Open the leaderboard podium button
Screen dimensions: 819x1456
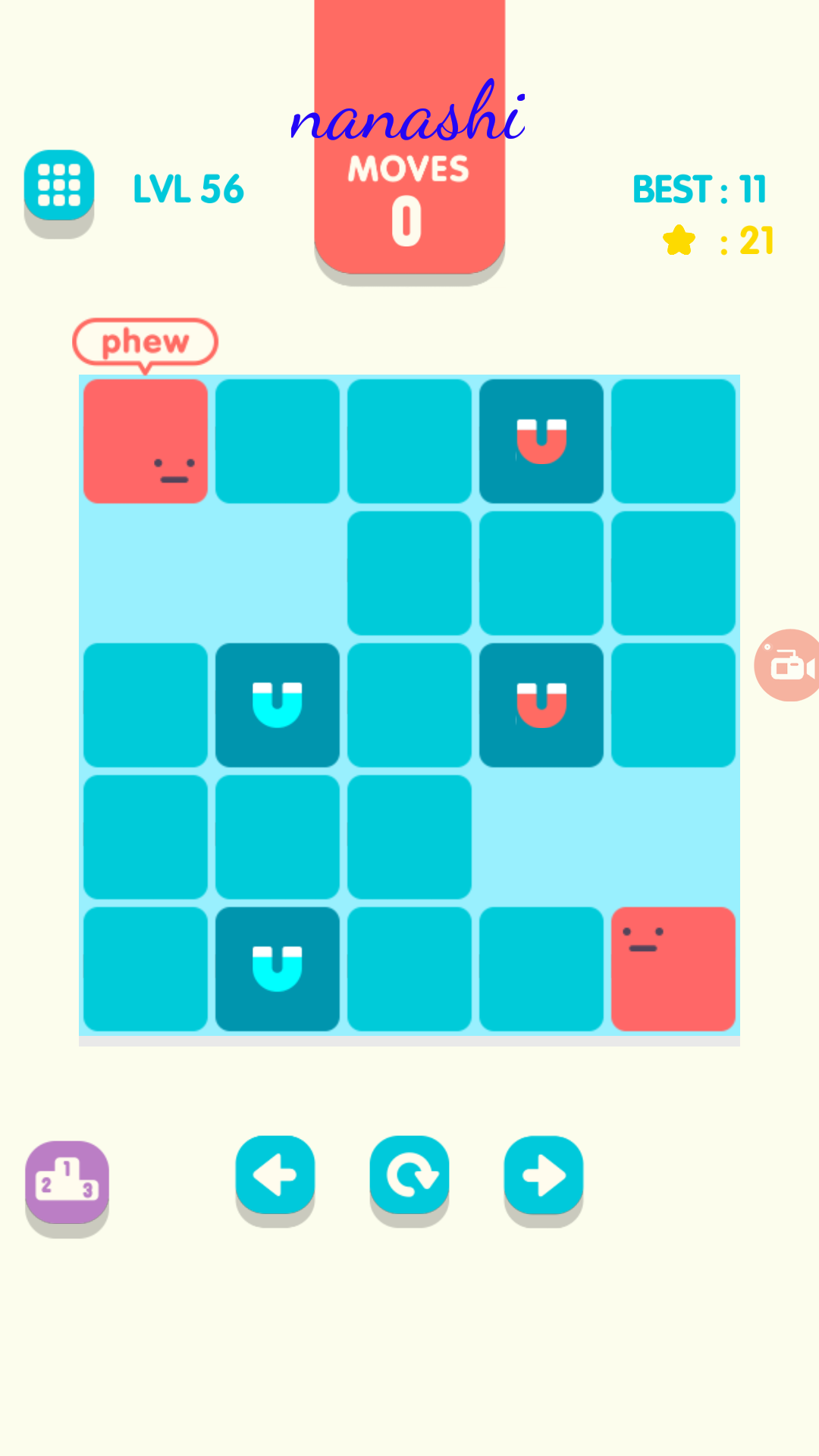click(67, 1181)
